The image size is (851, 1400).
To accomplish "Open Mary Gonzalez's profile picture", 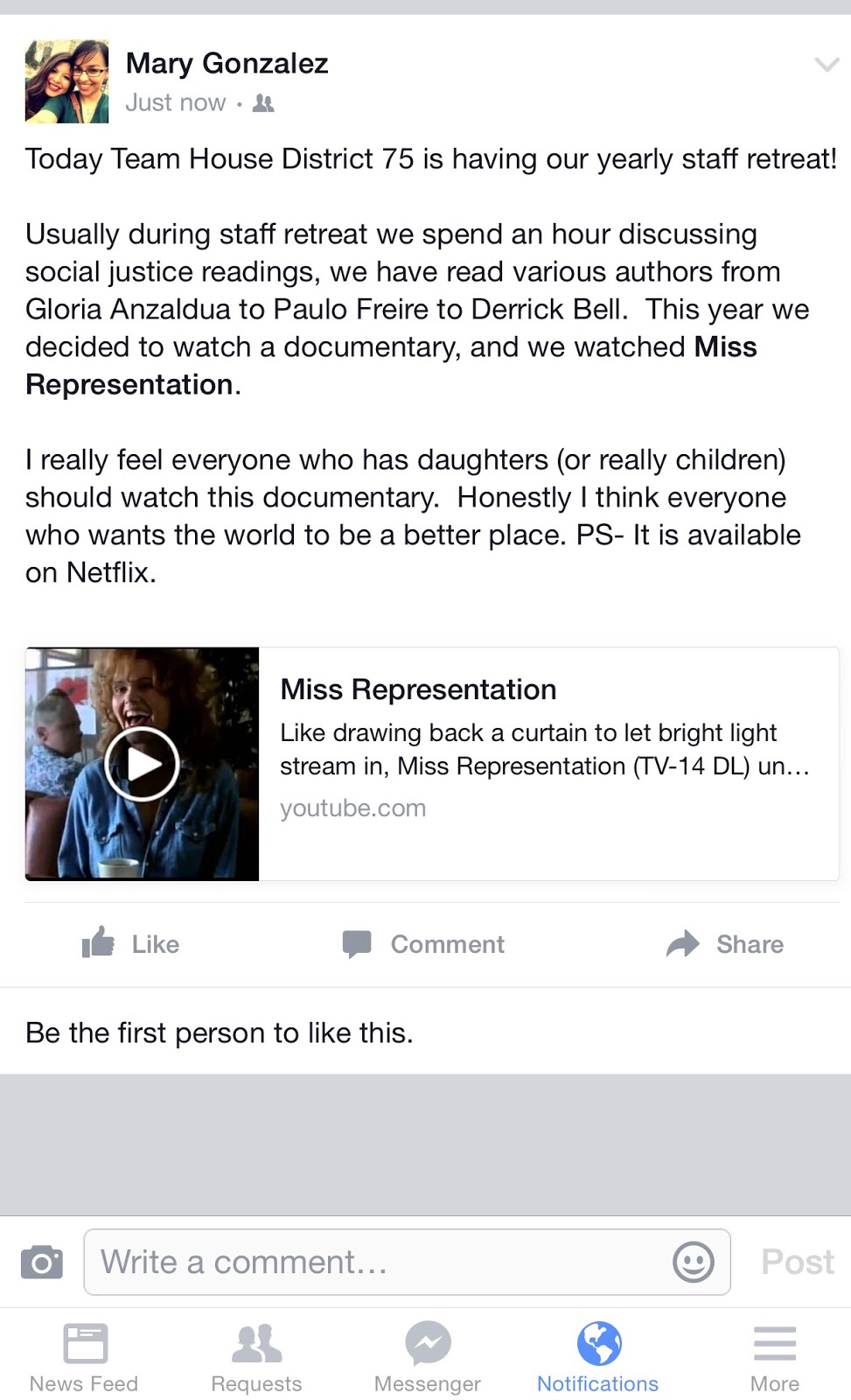I will click(x=66, y=81).
